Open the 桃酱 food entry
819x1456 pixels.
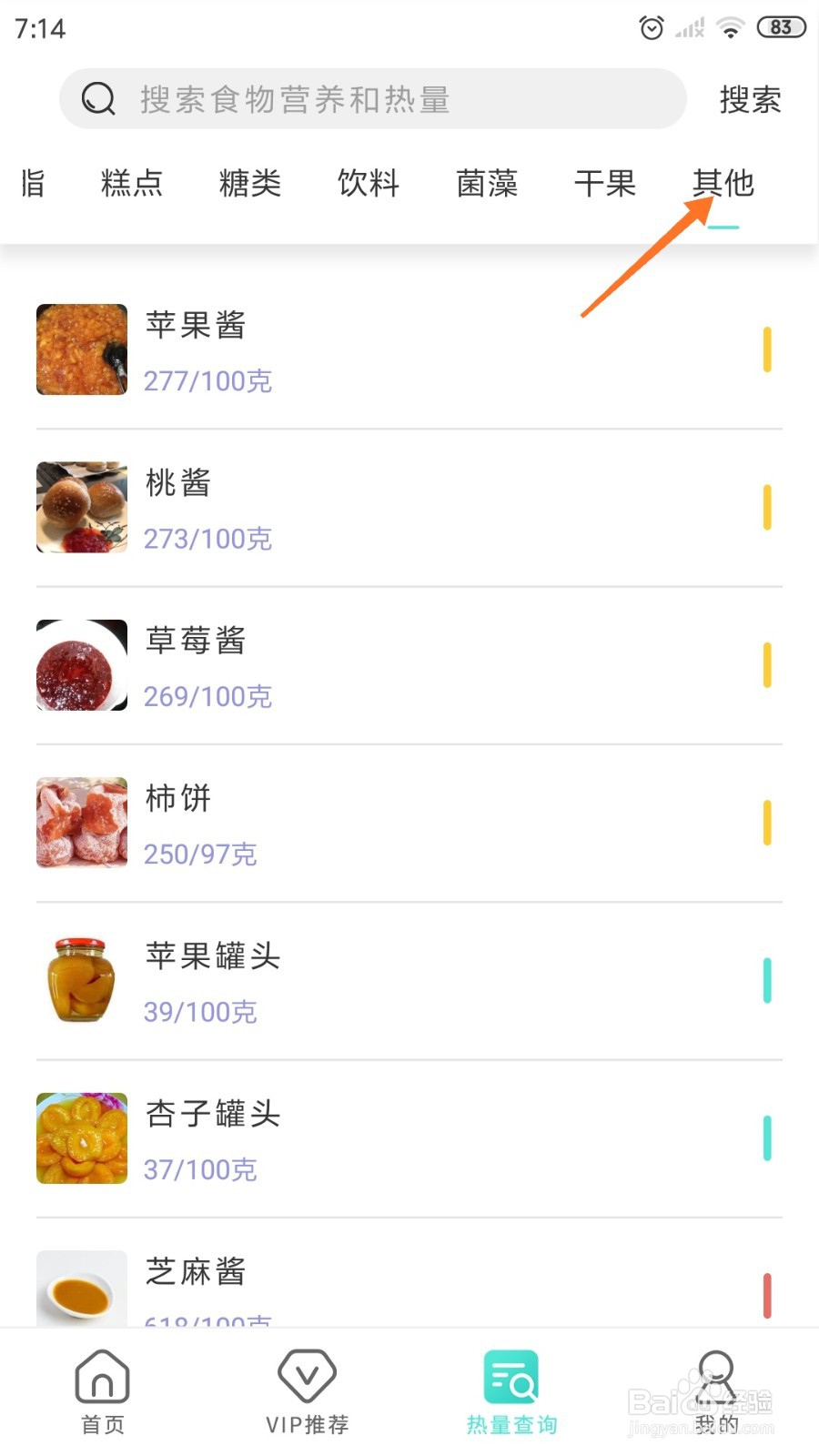[409, 508]
